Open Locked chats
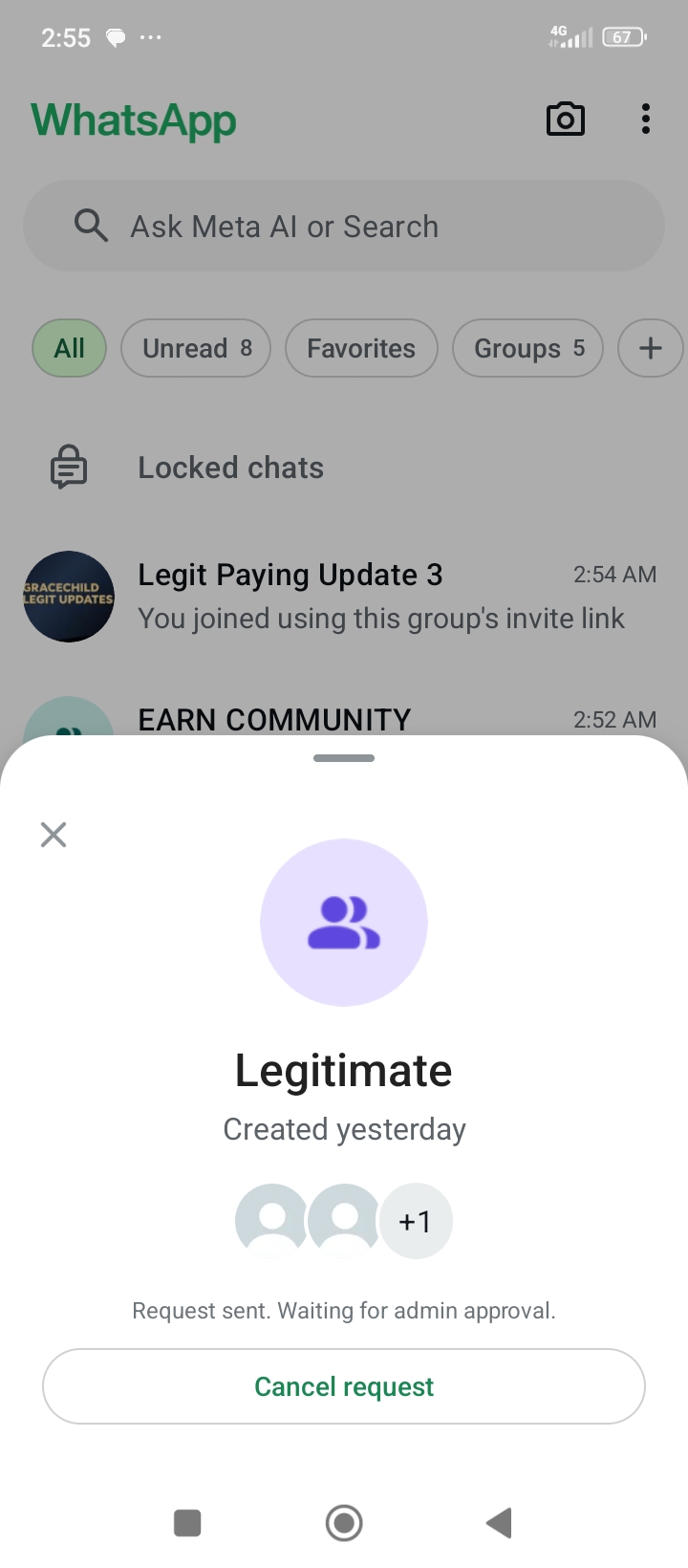This screenshot has height=1568, width=688. [x=229, y=468]
